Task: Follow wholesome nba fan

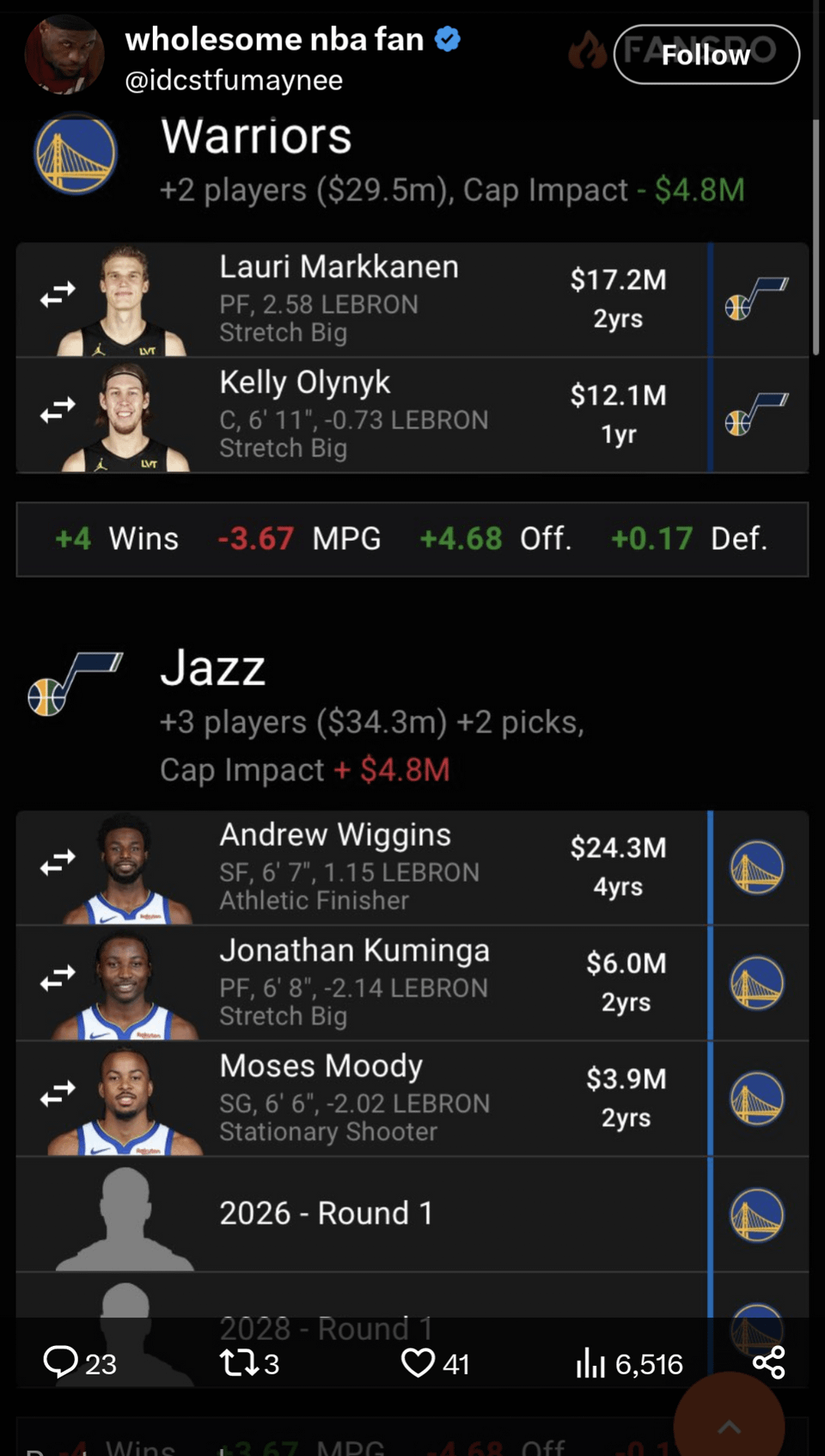Action: (x=706, y=55)
